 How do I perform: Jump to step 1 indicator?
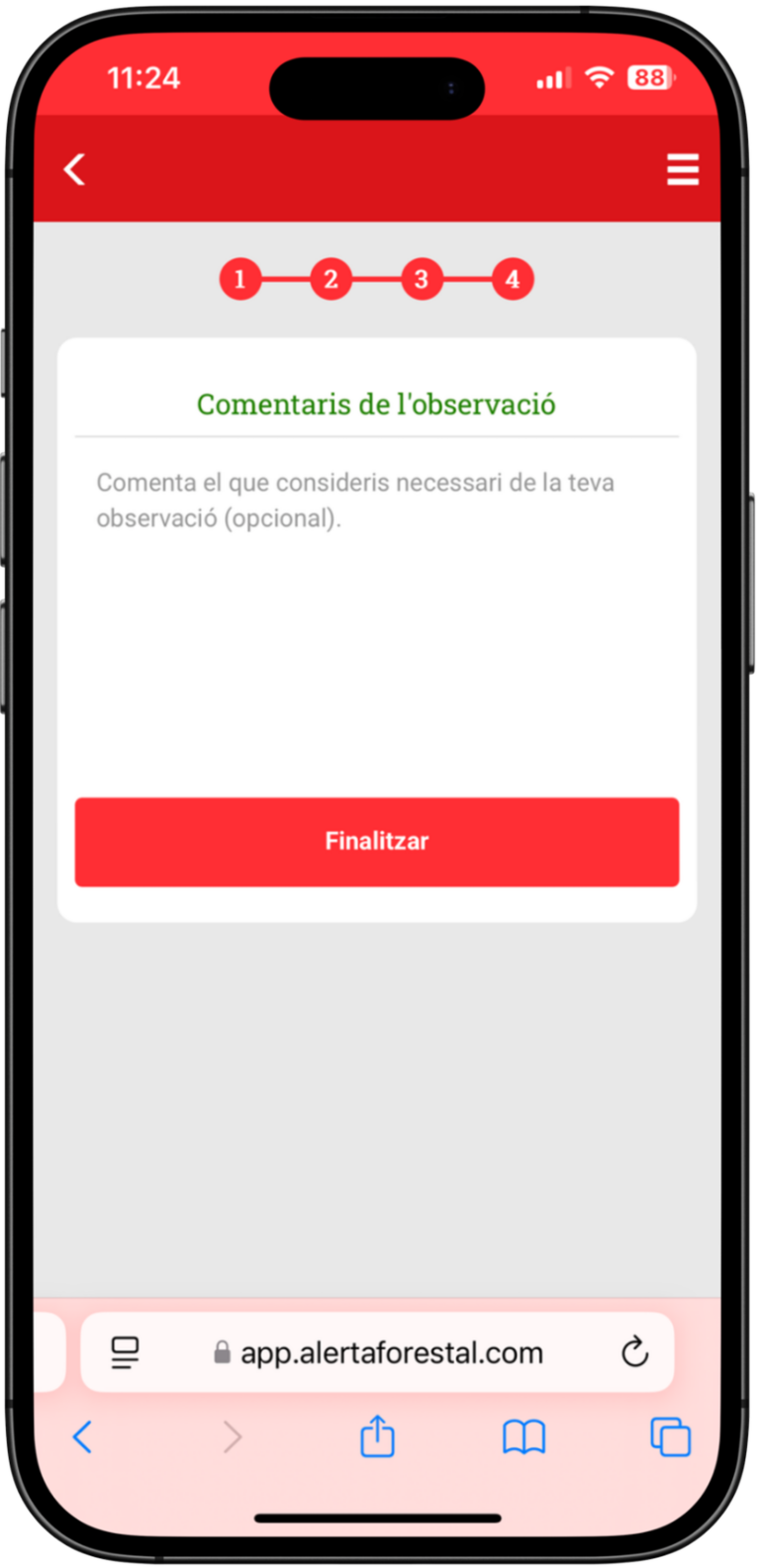(239, 279)
